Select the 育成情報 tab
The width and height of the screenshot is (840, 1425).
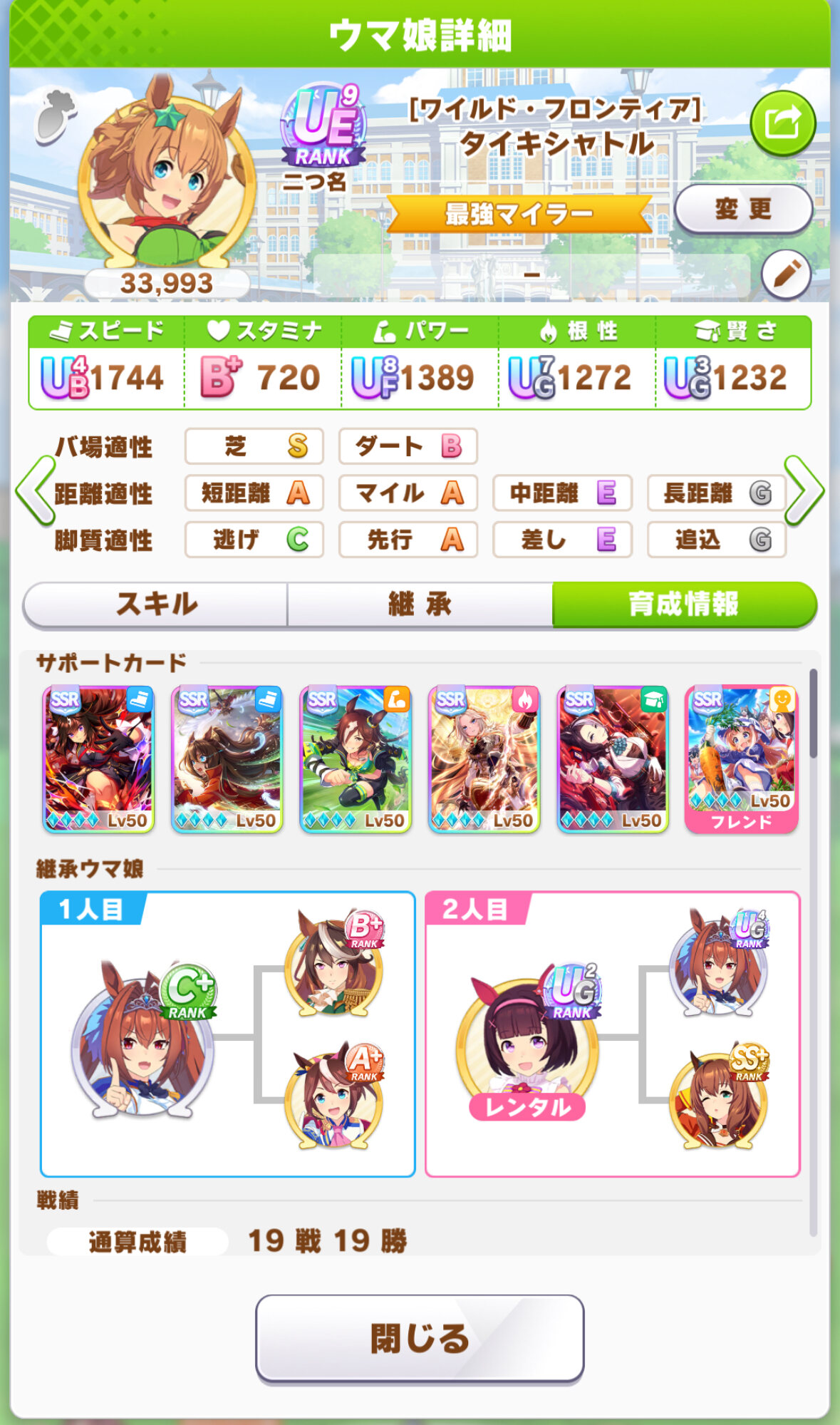point(683,605)
